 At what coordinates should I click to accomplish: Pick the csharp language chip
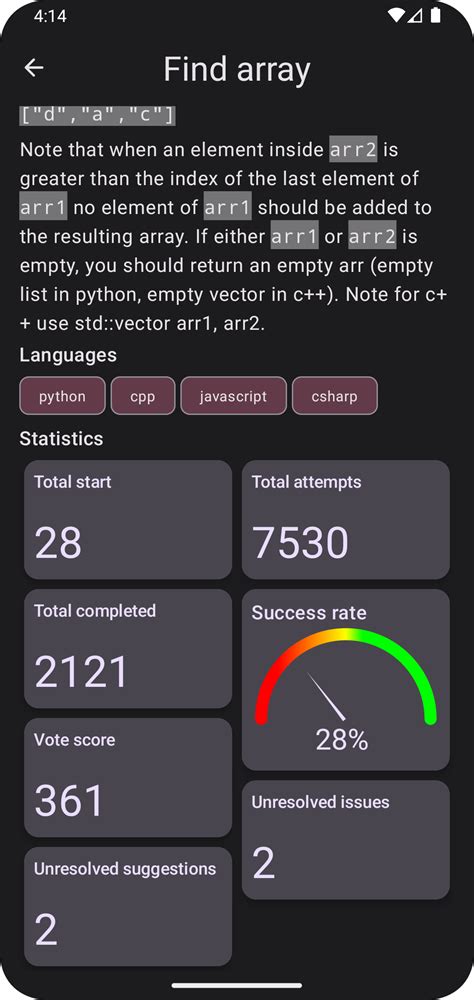(335, 396)
